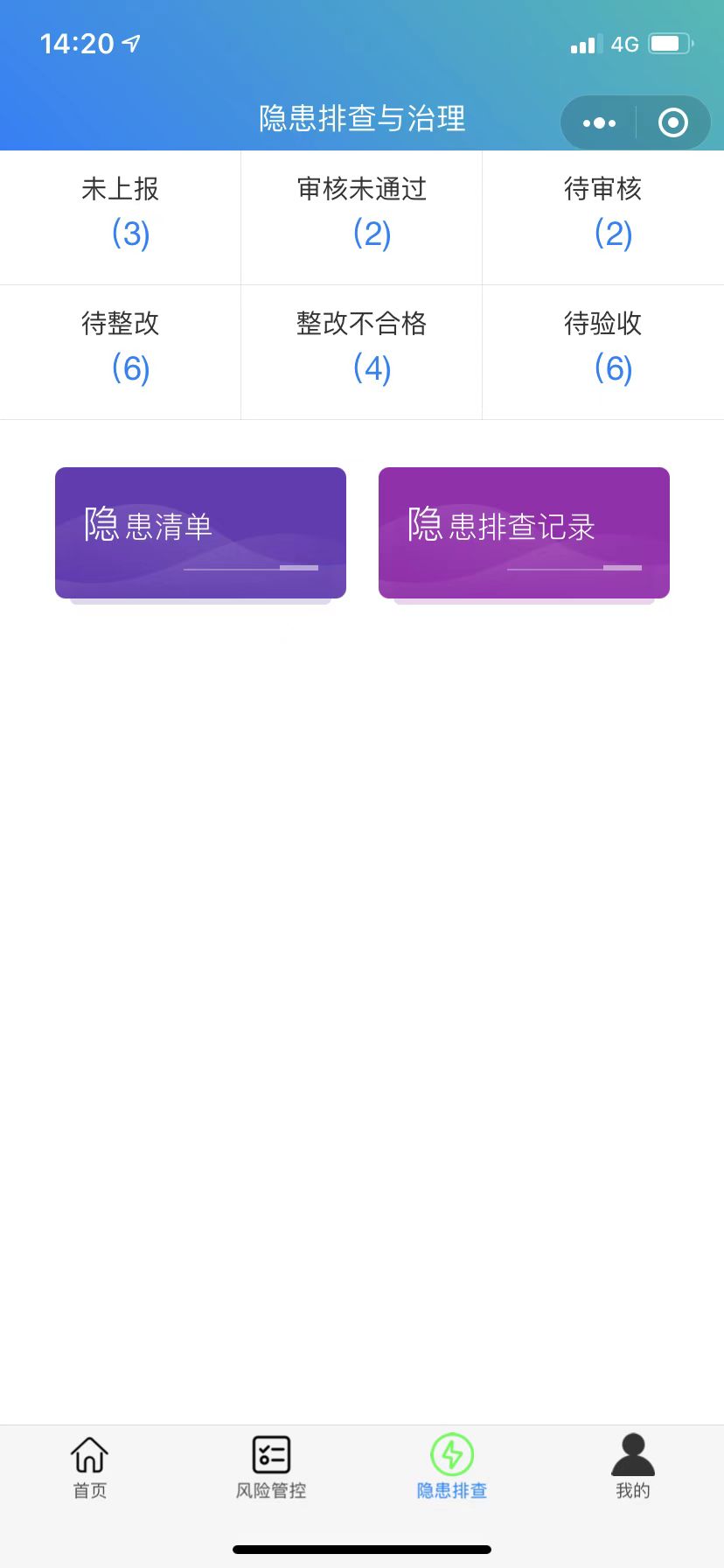The height and width of the screenshot is (1568, 724).
Task: Open the 待审核 (2) items
Action: pyautogui.click(x=603, y=217)
